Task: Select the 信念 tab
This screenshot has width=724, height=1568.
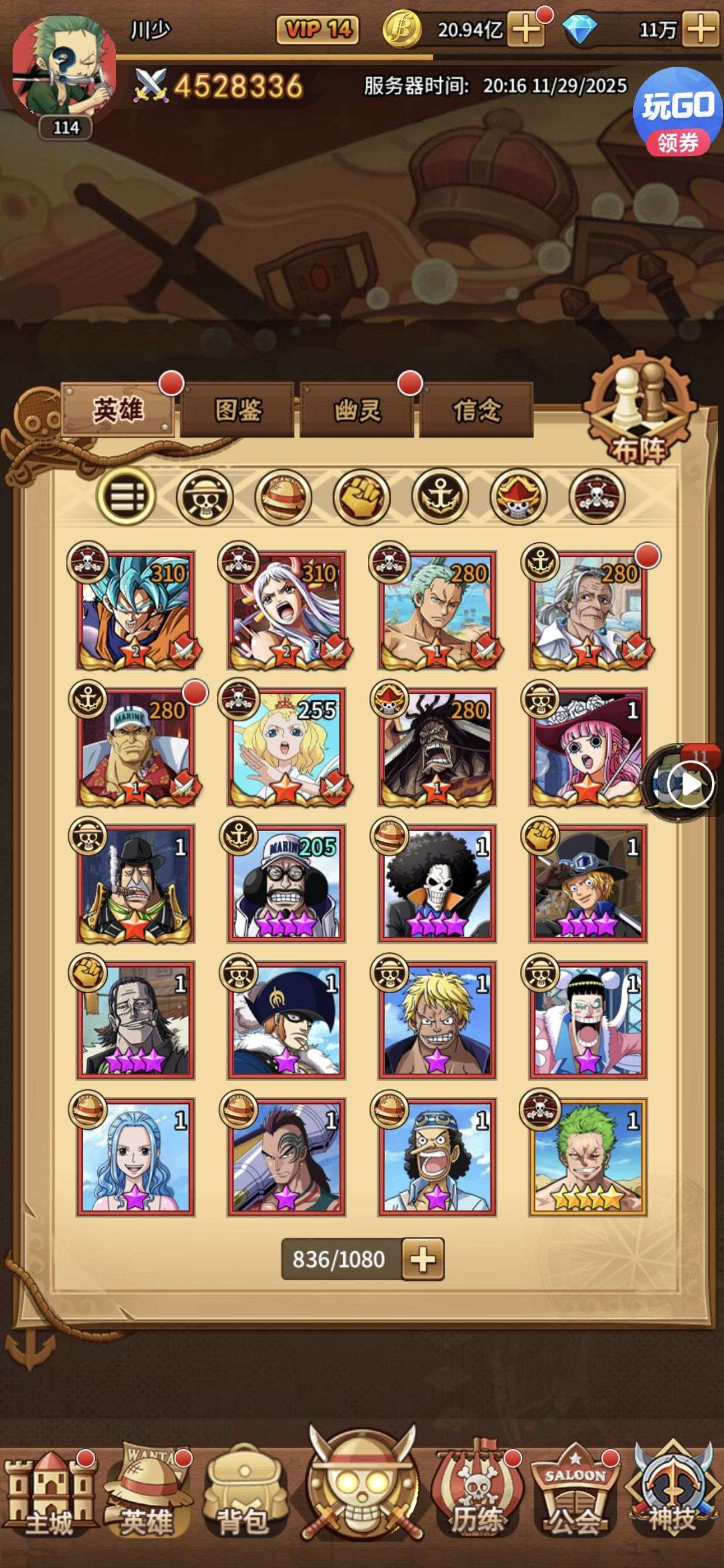Action: point(476,410)
